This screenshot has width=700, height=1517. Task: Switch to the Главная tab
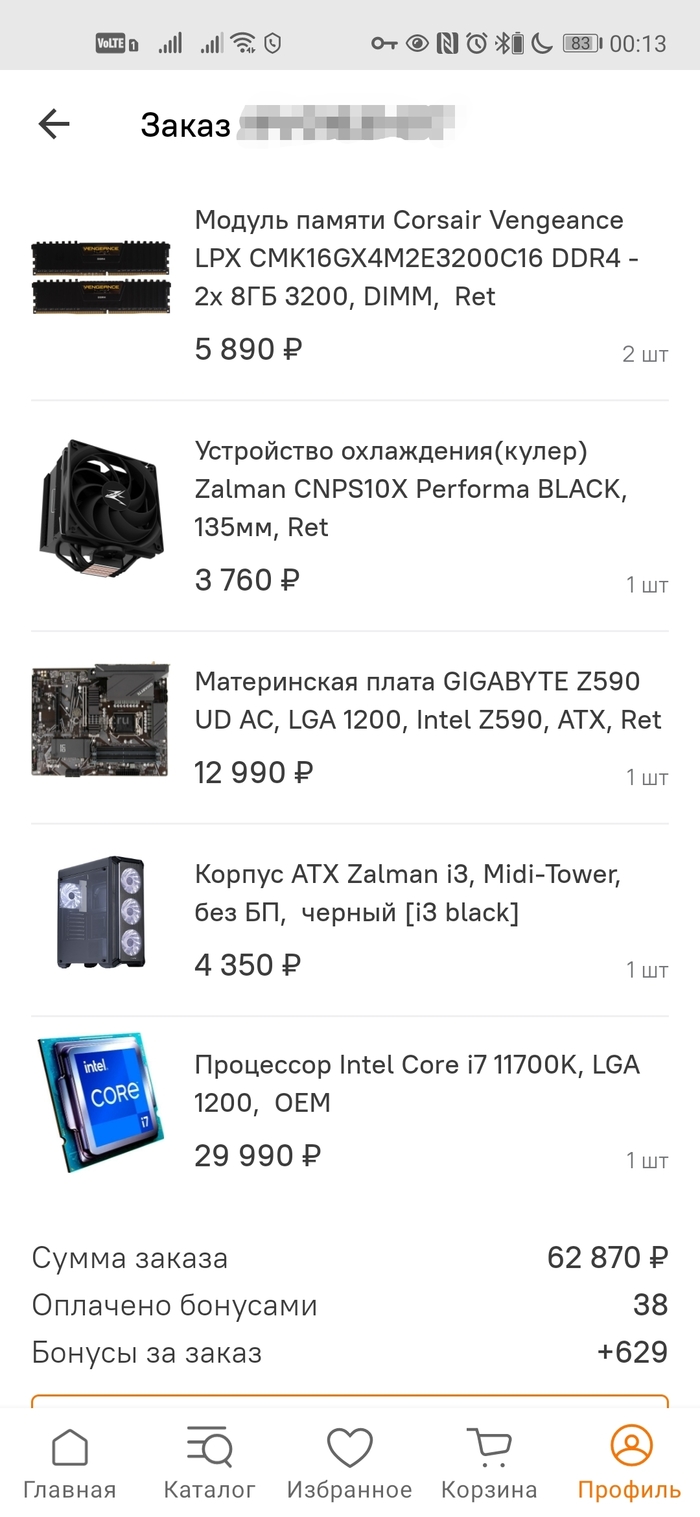pos(70,1463)
